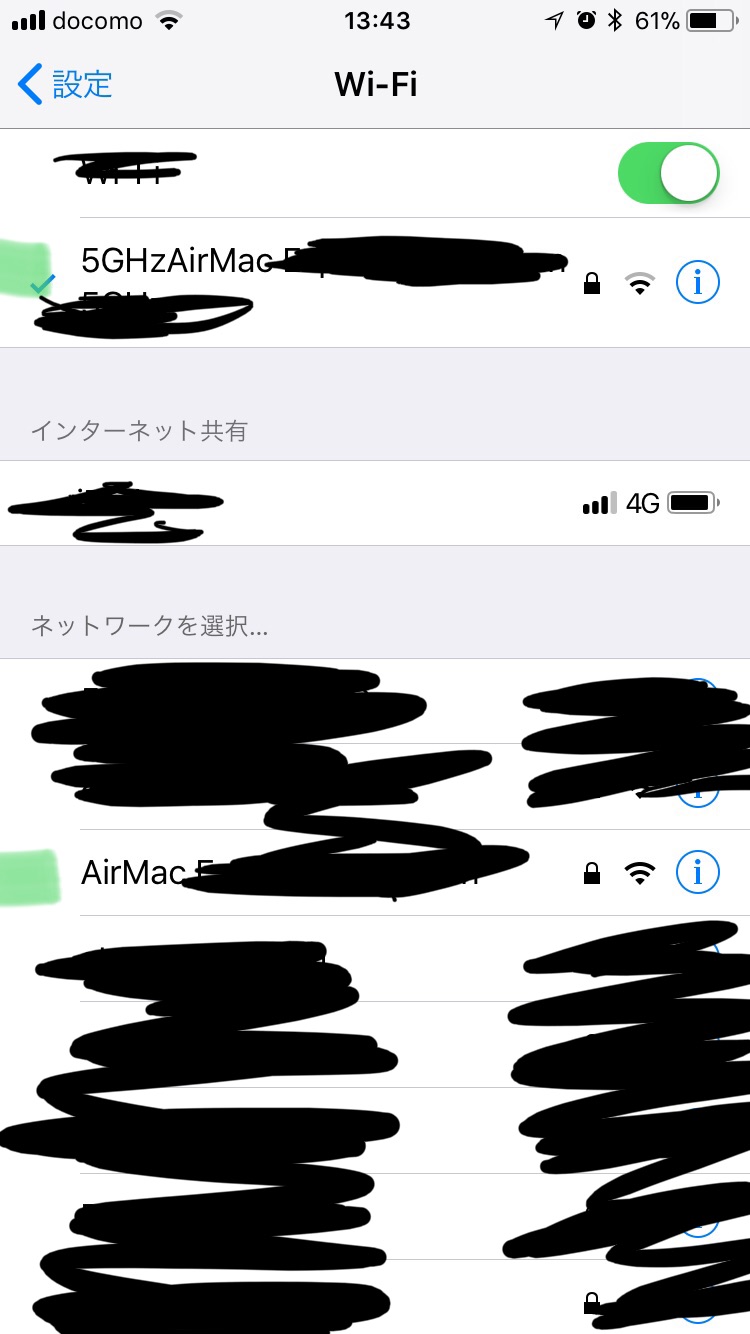Open info icon of AirMac network
The height and width of the screenshot is (1334, 750).
[x=697, y=873]
